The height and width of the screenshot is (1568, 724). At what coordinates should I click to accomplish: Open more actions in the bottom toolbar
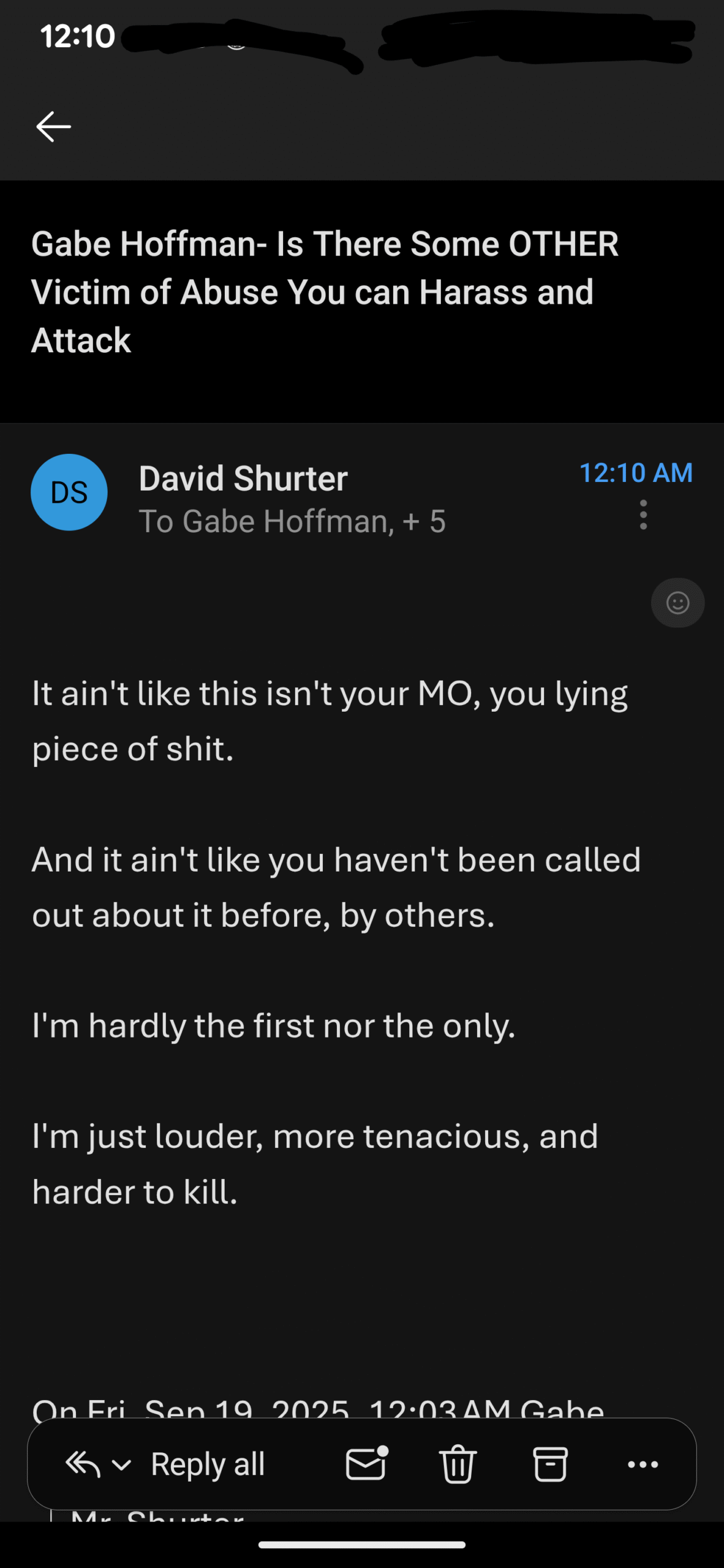pos(643,1464)
